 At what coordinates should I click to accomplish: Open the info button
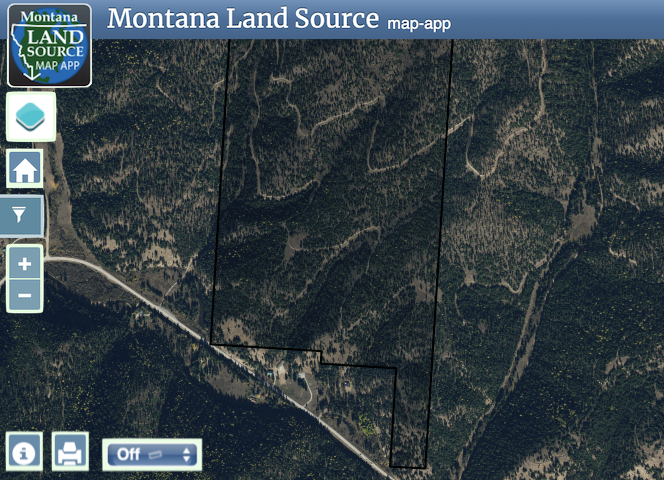click(x=25, y=453)
